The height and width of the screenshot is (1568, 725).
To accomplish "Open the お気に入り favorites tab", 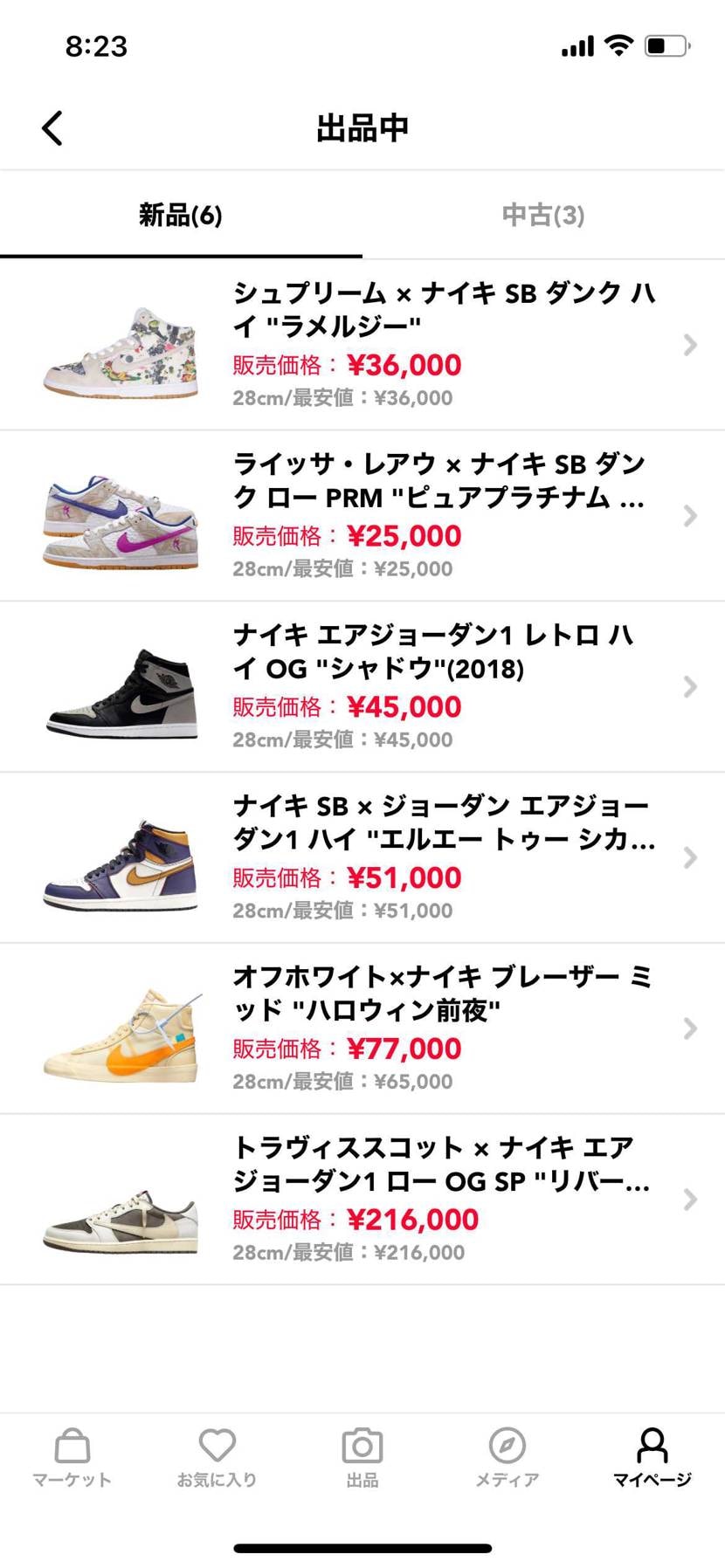I will [x=217, y=1457].
